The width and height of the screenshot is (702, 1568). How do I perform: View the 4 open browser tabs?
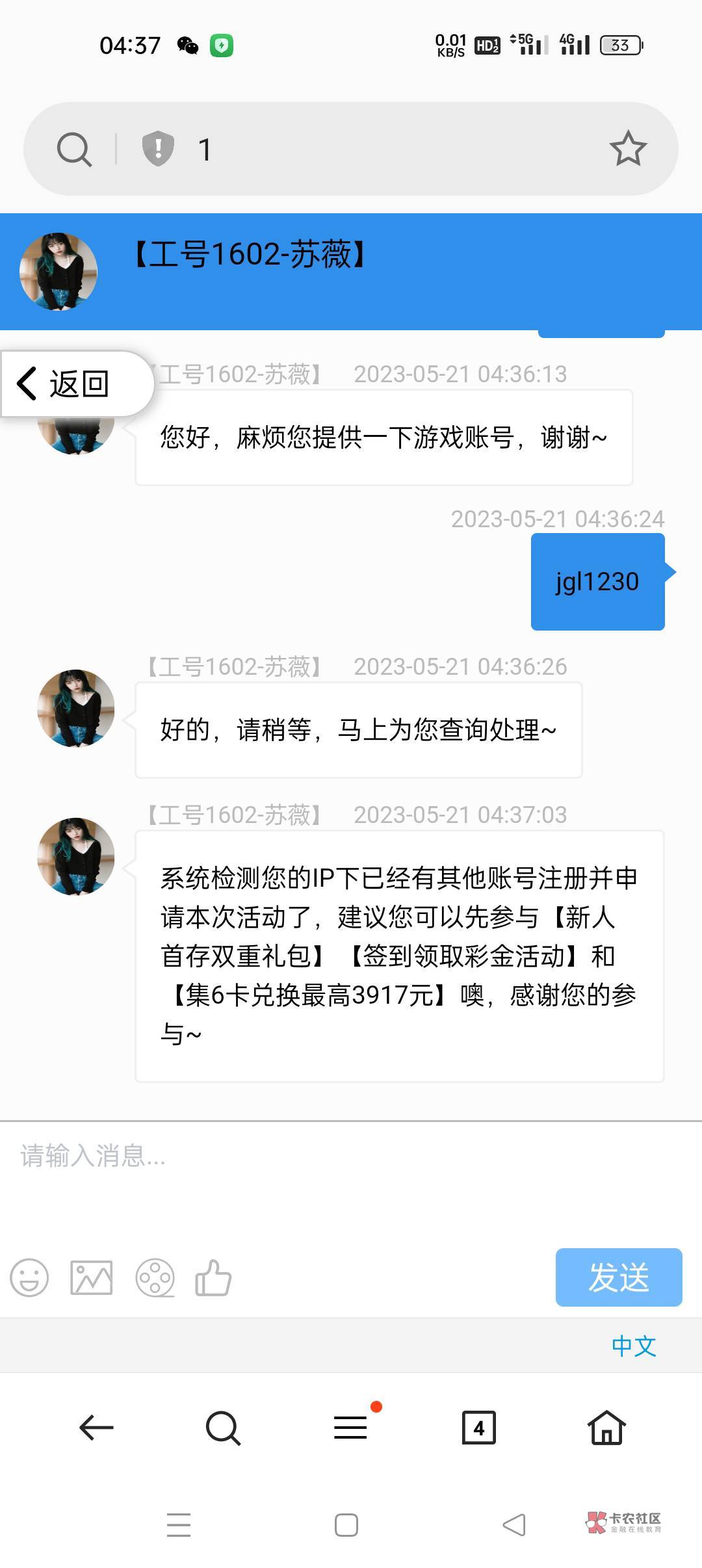point(478,1428)
